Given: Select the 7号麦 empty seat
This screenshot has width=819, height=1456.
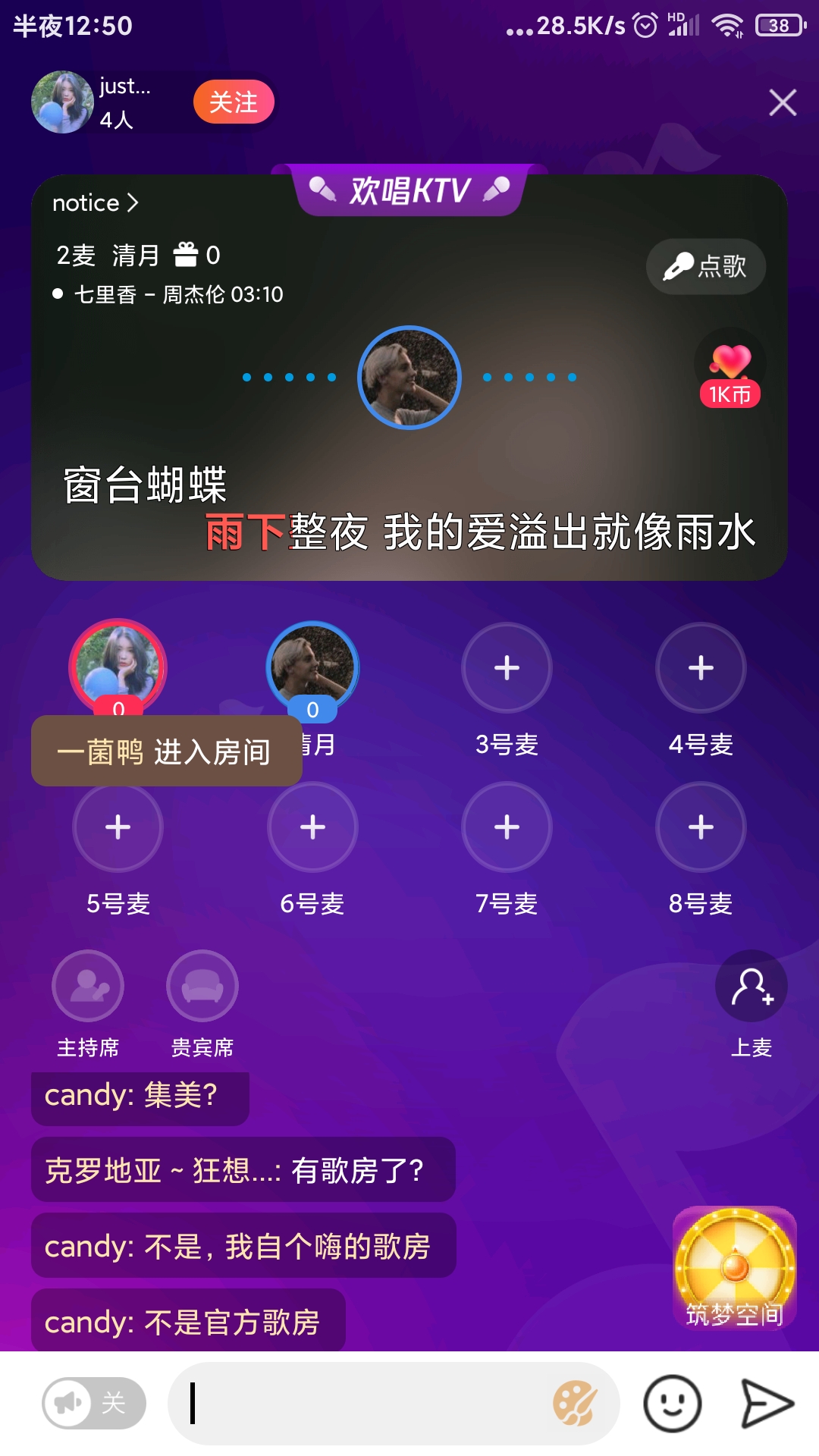Looking at the screenshot, I should (x=507, y=827).
